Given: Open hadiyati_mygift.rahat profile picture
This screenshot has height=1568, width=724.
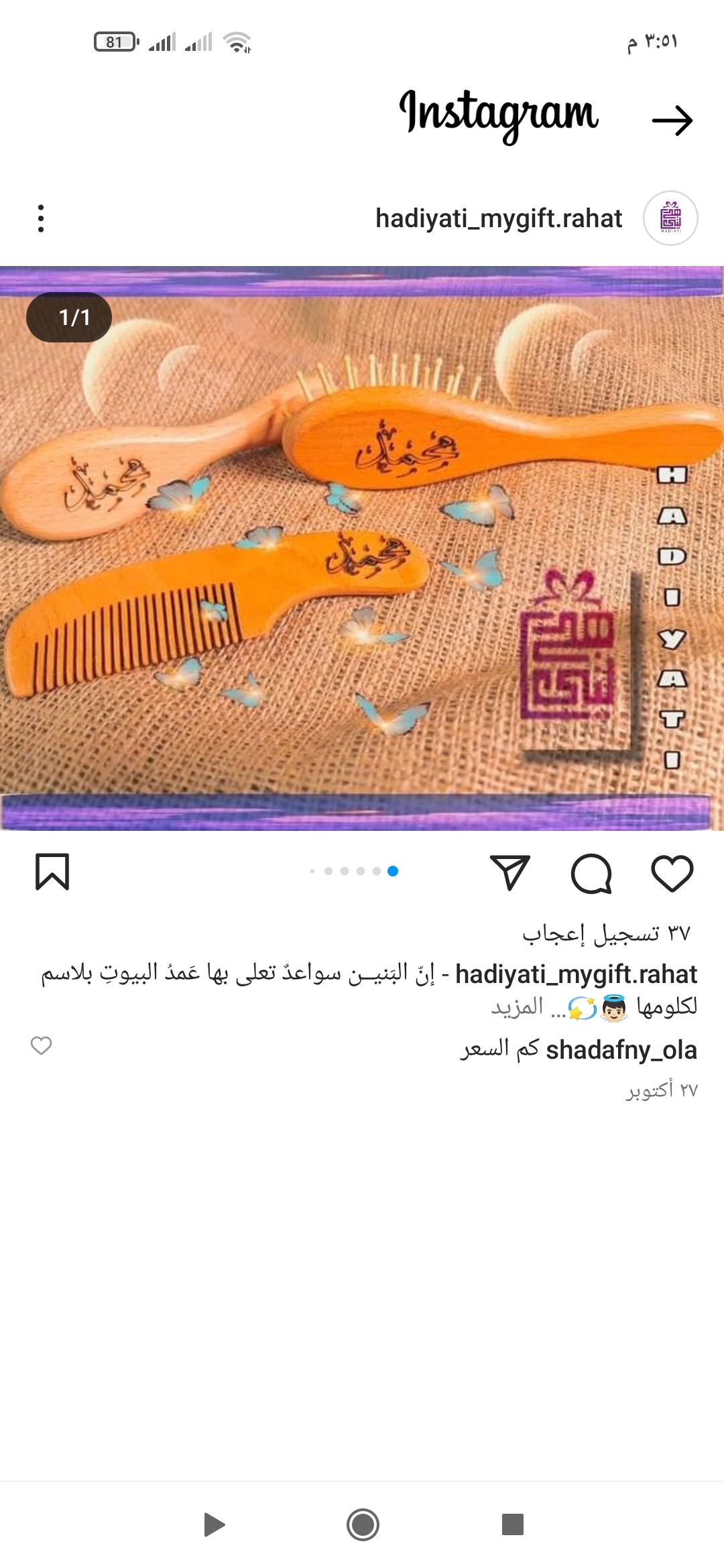Looking at the screenshot, I should point(670,218).
